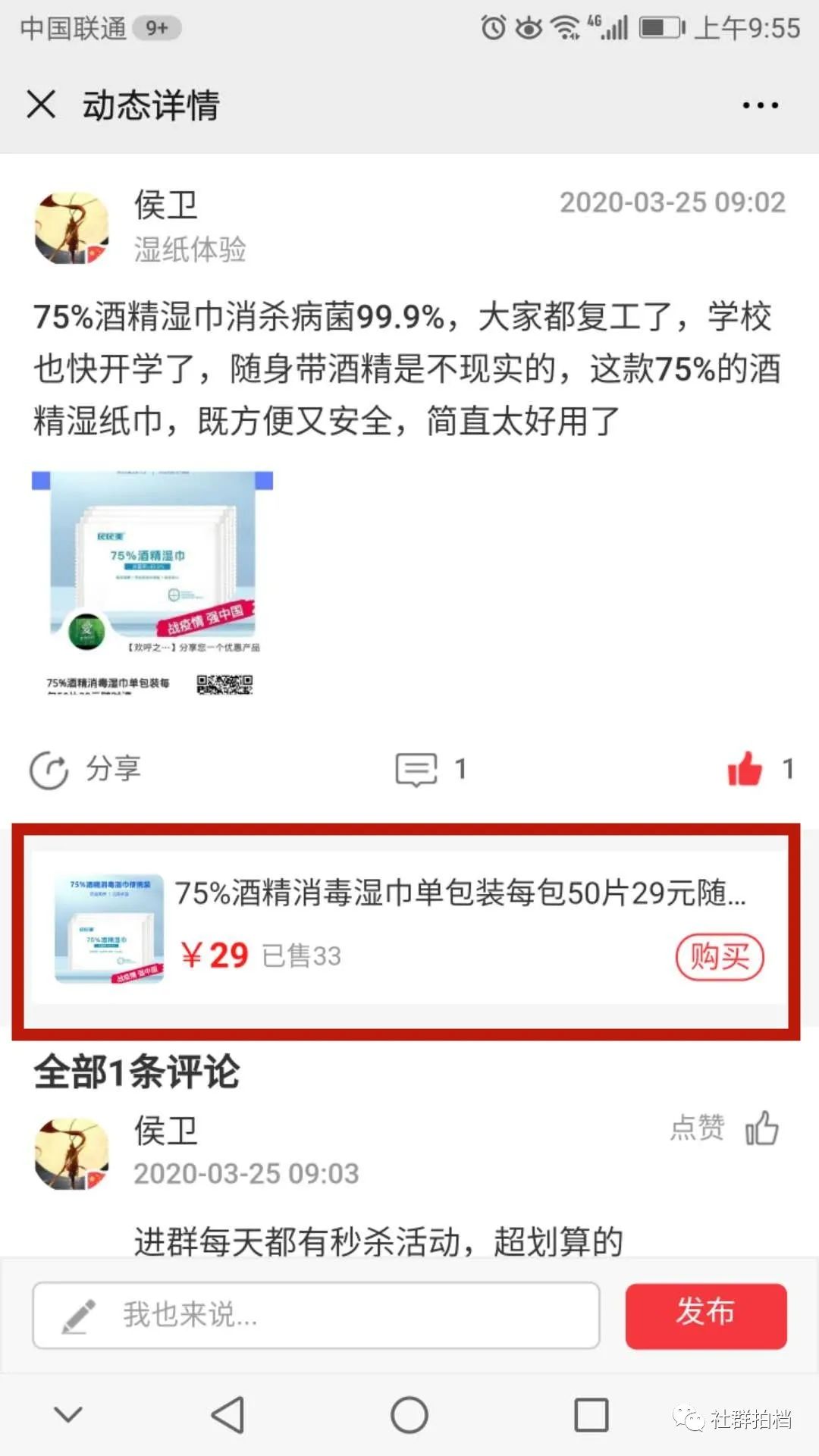Focus the 我也来说 comment field
The width and height of the screenshot is (819, 1456).
(315, 1315)
